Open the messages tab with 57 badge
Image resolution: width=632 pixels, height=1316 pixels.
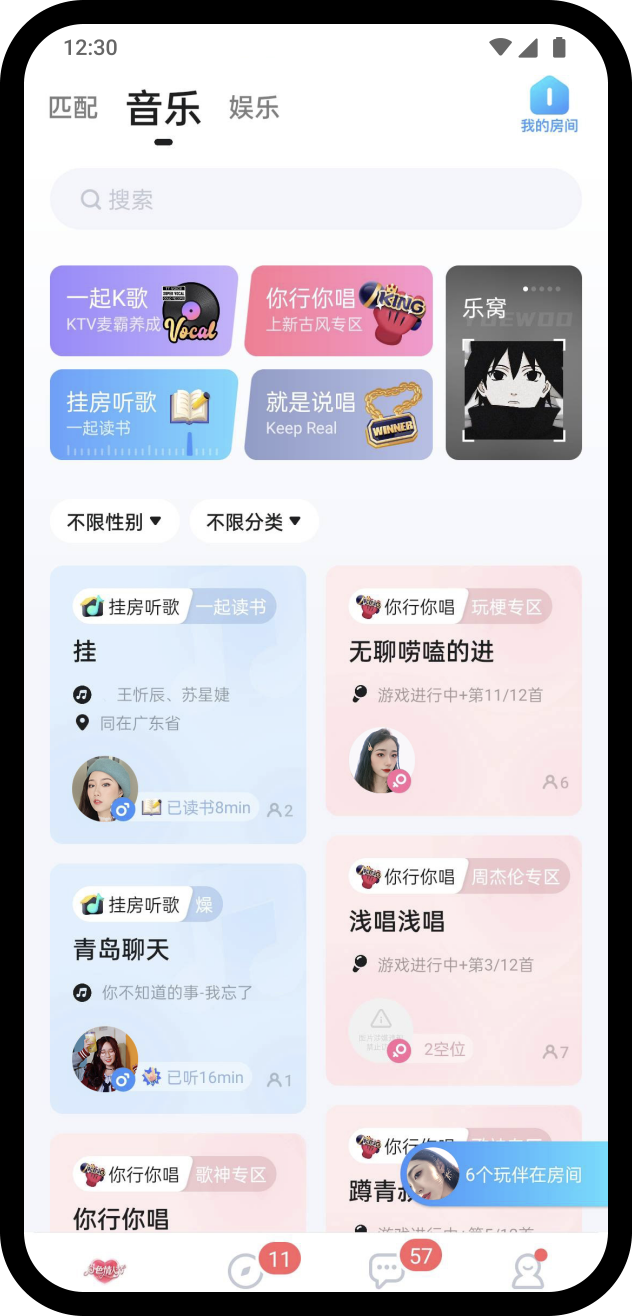387,1270
